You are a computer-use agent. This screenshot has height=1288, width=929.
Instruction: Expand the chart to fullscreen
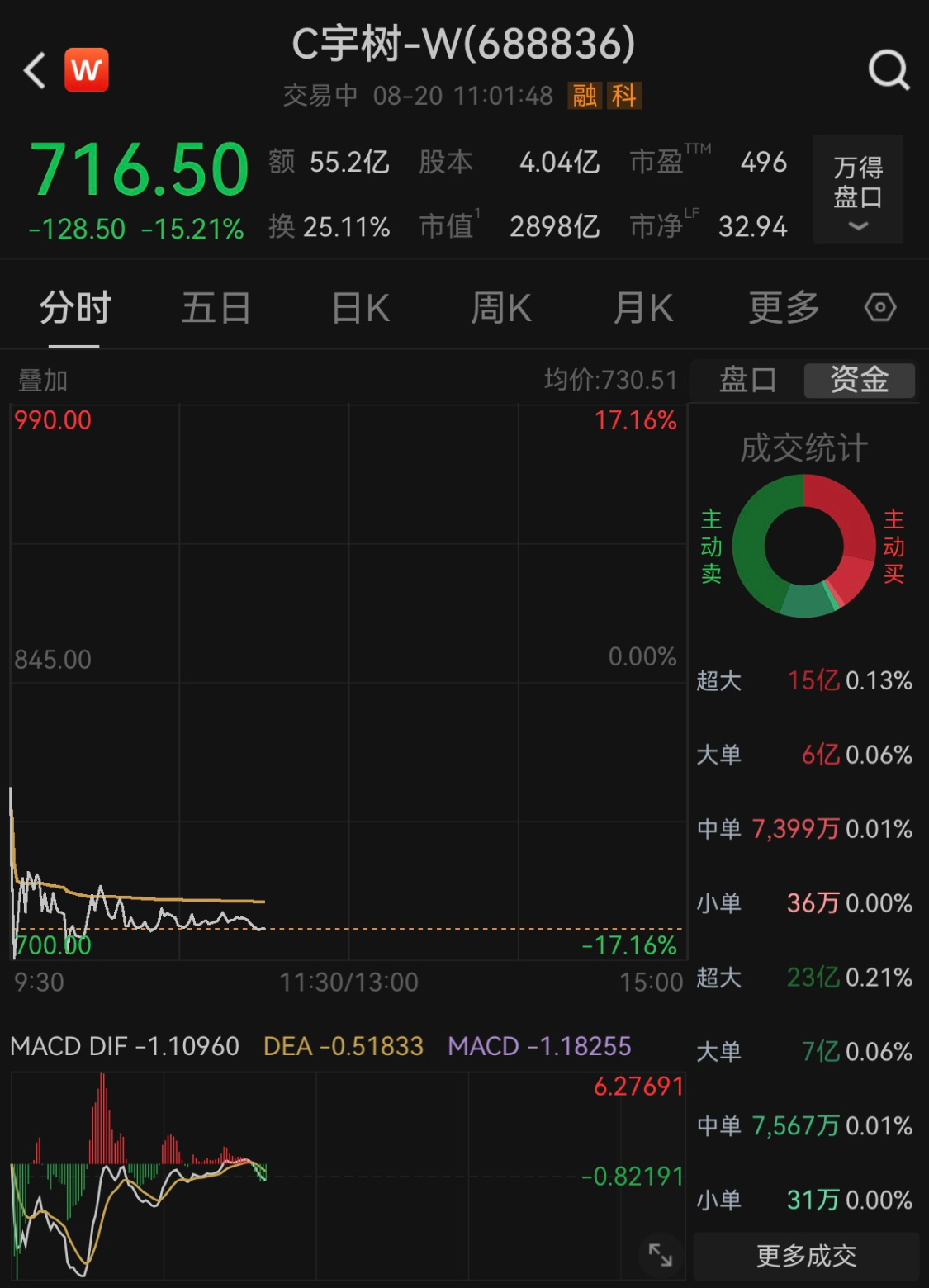click(x=660, y=1255)
